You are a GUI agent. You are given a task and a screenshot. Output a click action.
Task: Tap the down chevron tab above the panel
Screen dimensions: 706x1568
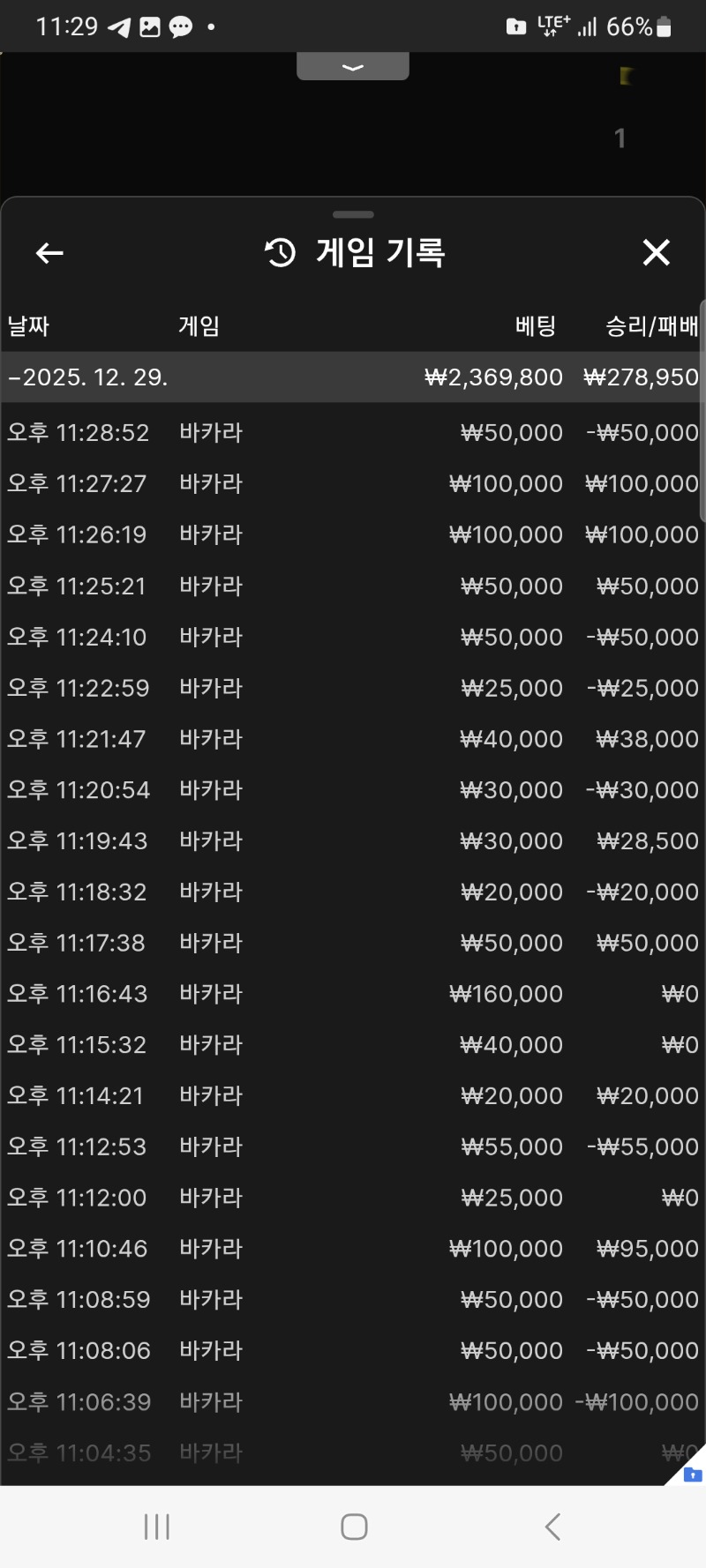[x=353, y=67]
